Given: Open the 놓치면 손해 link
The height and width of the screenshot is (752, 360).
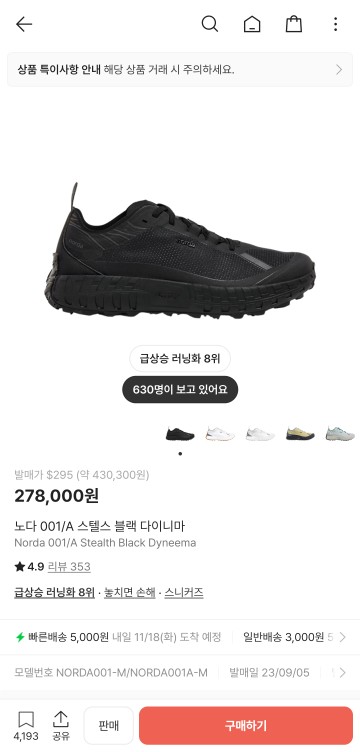Looking at the screenshot, I should click(x=129, y=593).
